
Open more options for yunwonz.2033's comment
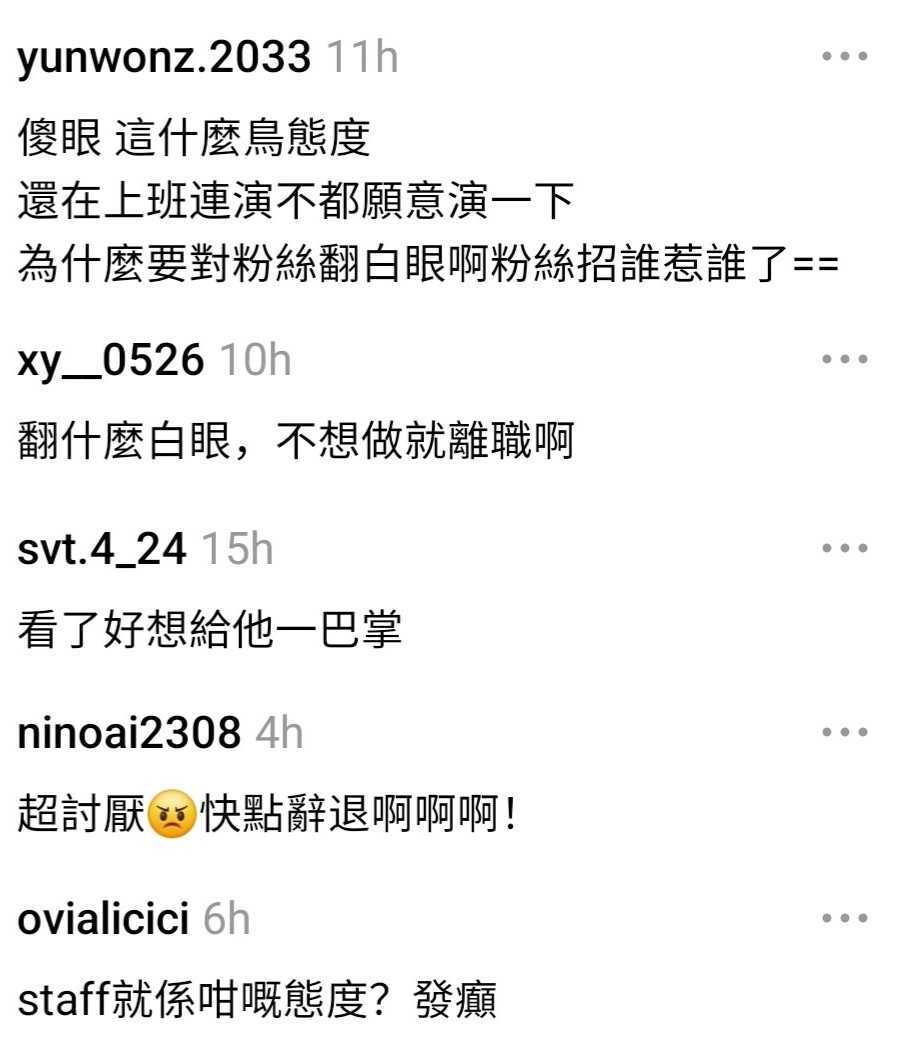click(844, 56)
